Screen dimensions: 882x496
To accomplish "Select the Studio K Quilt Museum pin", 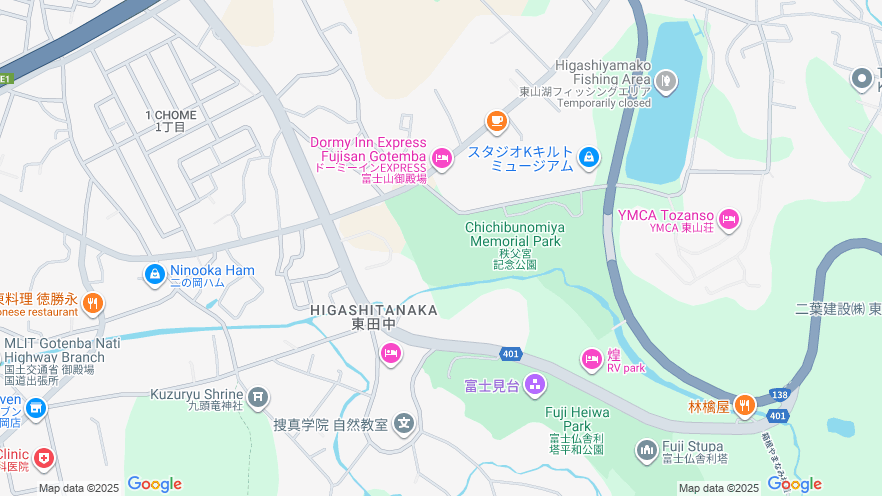I will tap(589, 157).
